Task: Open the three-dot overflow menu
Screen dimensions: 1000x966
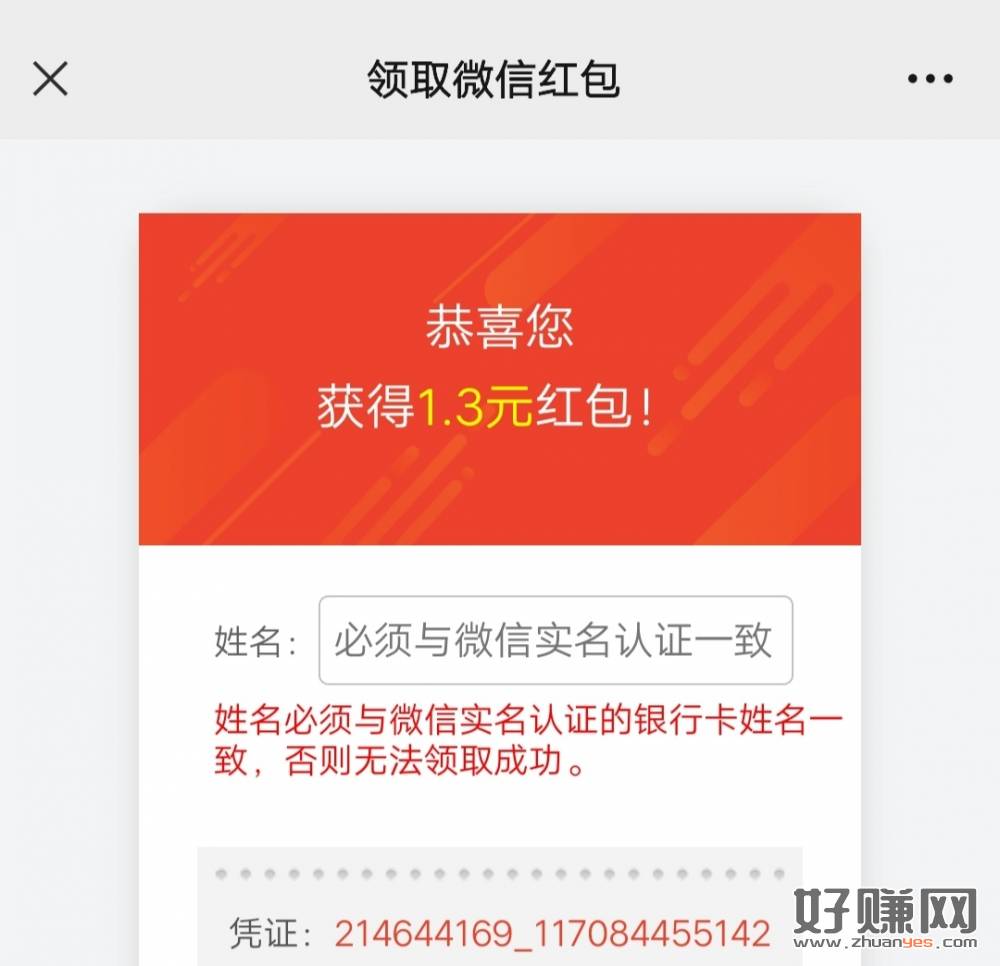Action: (x=930, y=78)
